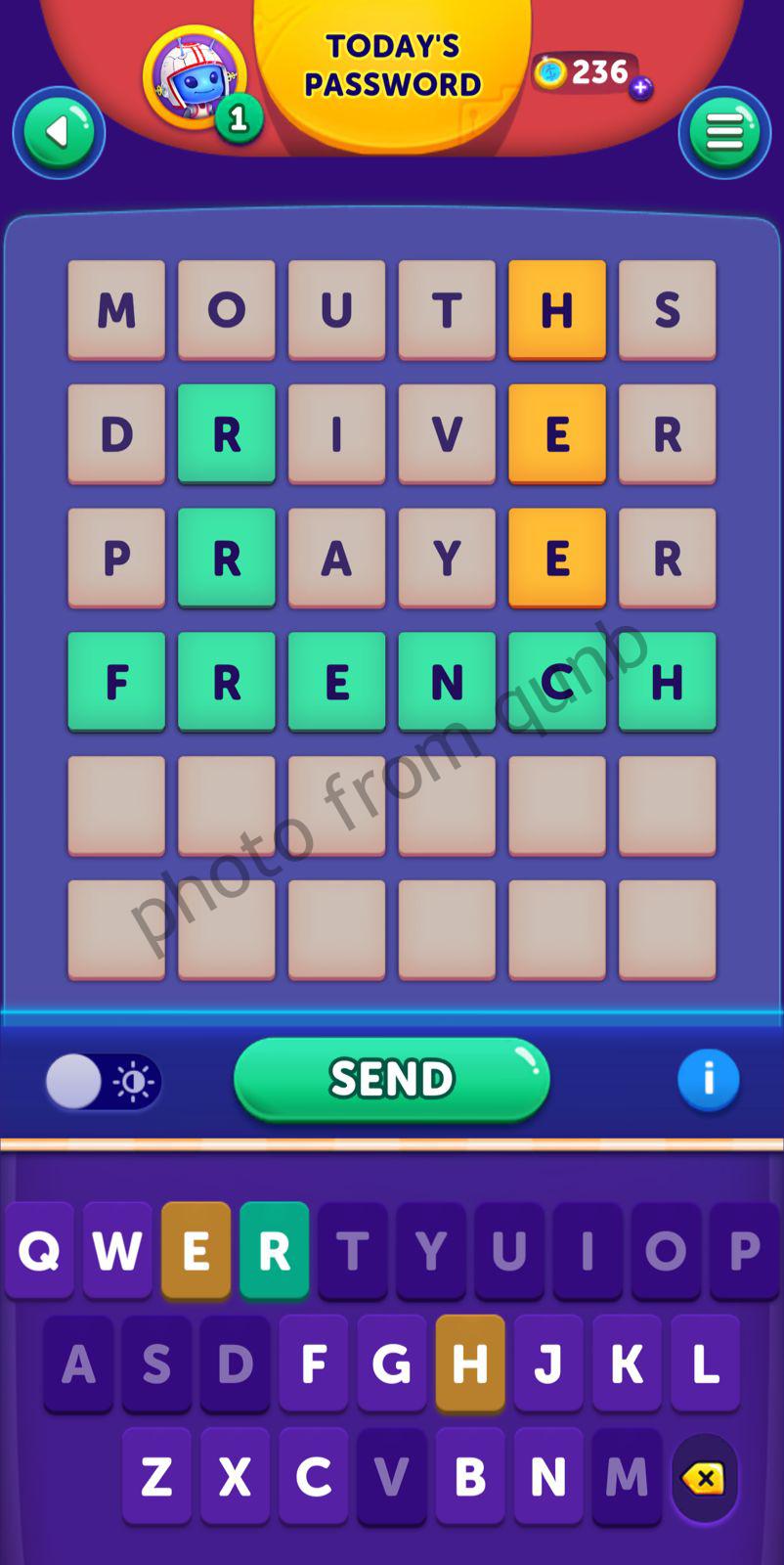The image size is (784, 1565).
Task: Go back with the green arrow button
Action: [59, 132]
